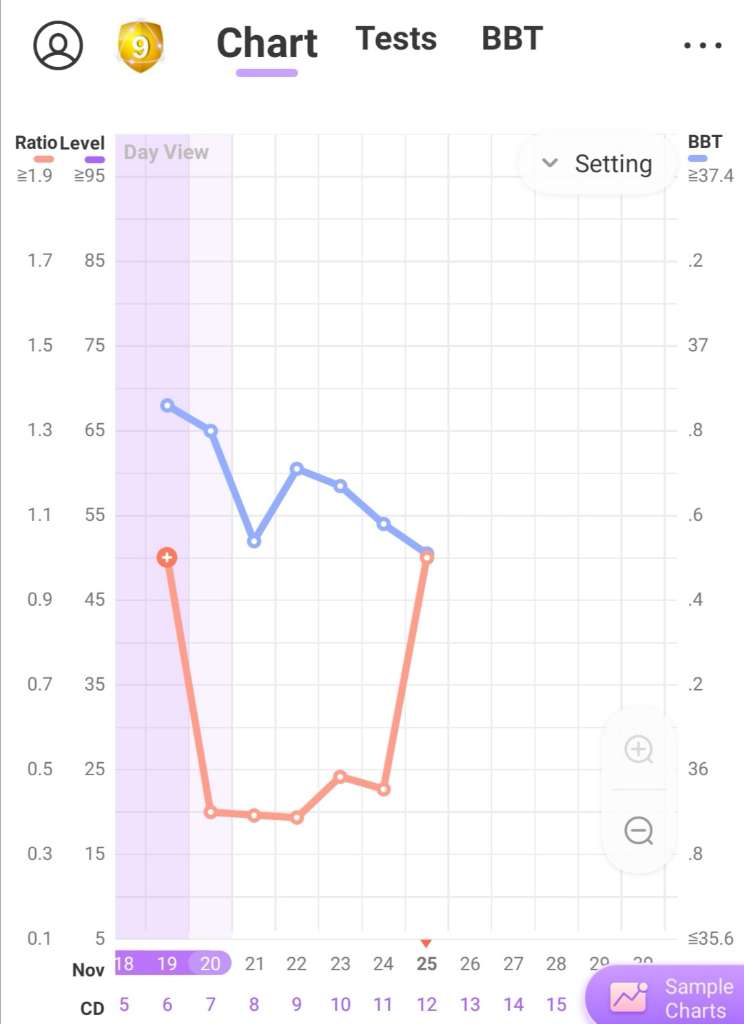Zoom in on the chart
Image resolution: width=744 pixels, height=1024 pixels.
coord(638,749)
